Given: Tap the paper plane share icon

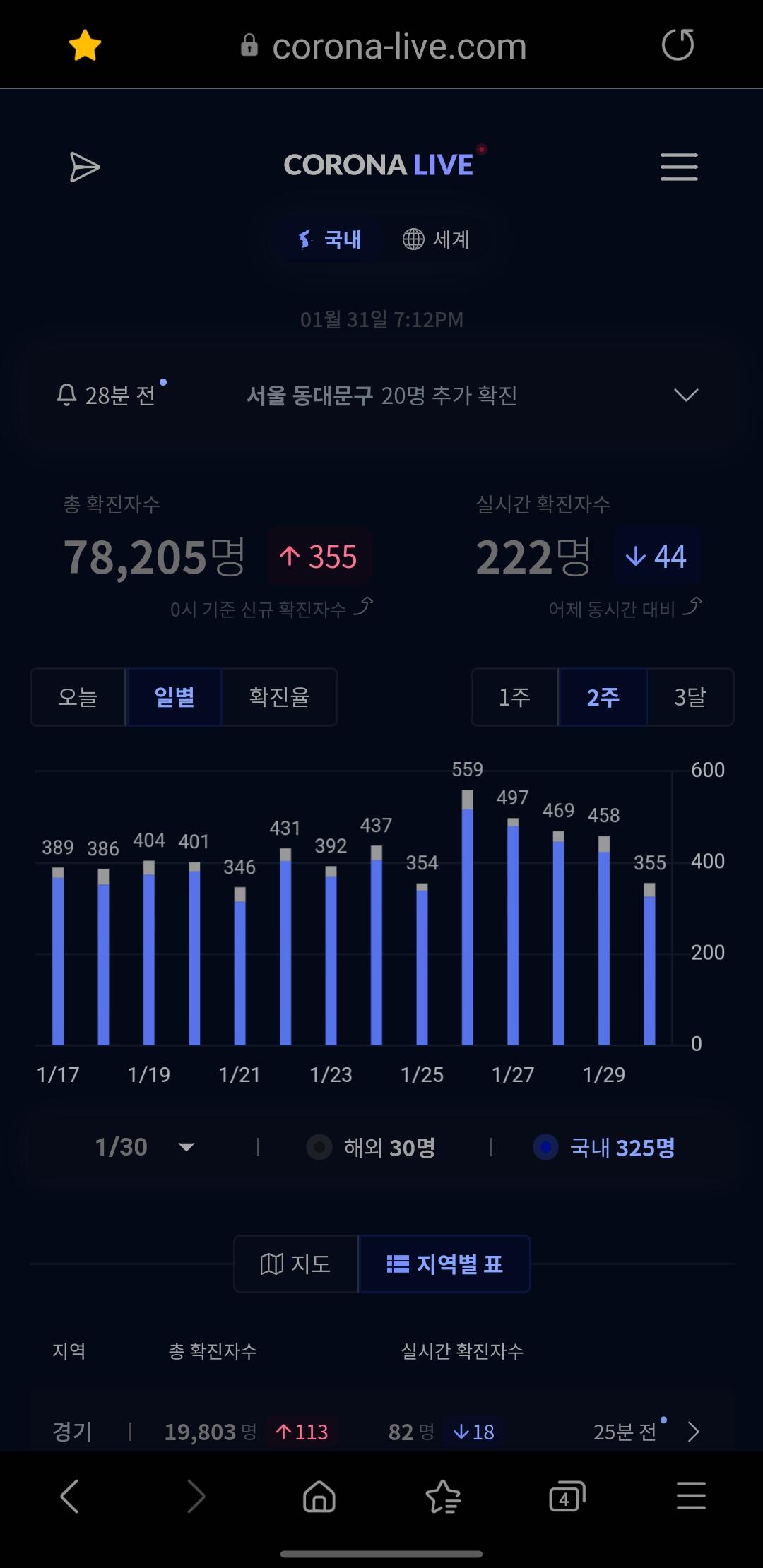Looking at the screenshot, I should point(85,167).
